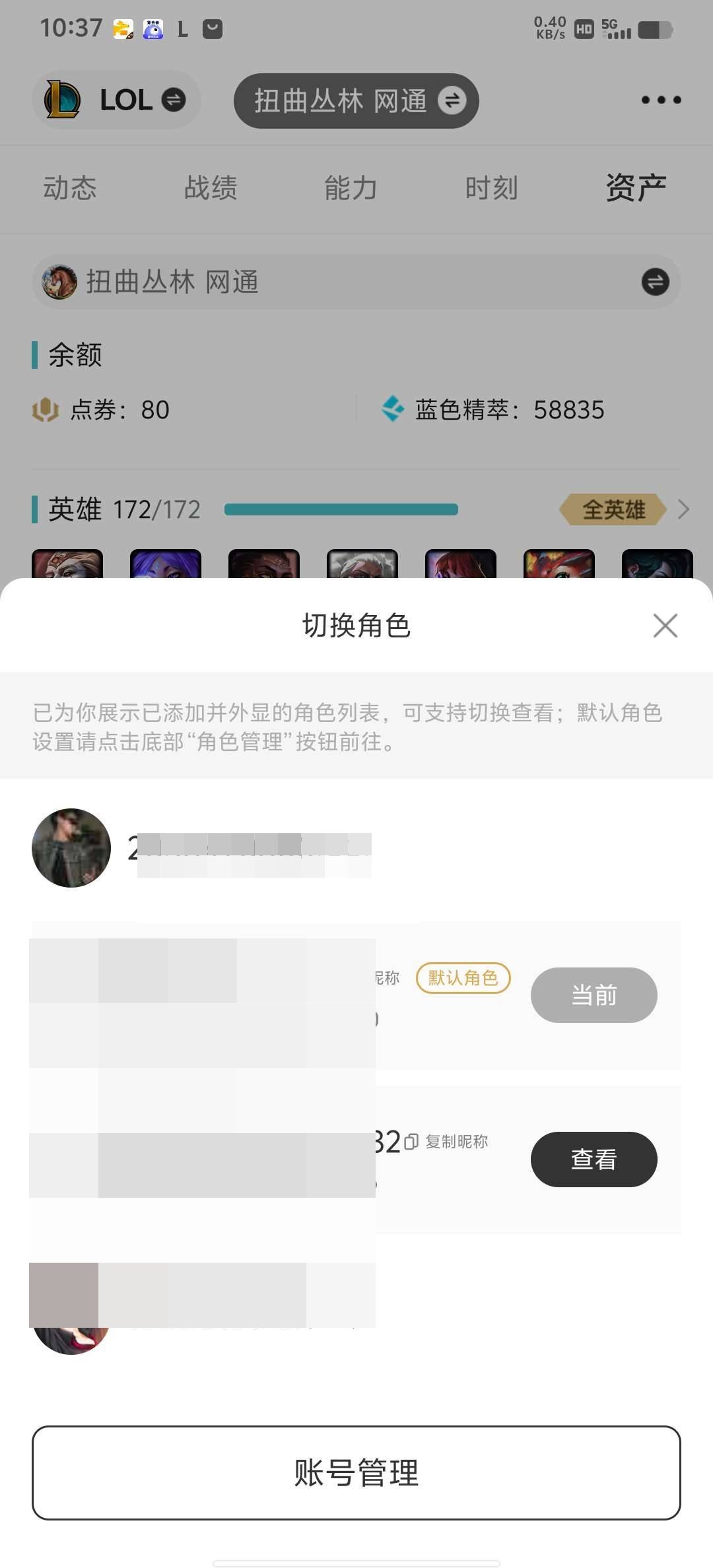713x1568 pixels.
Task: Switch to the 时刻 tab
Action: 491,188
